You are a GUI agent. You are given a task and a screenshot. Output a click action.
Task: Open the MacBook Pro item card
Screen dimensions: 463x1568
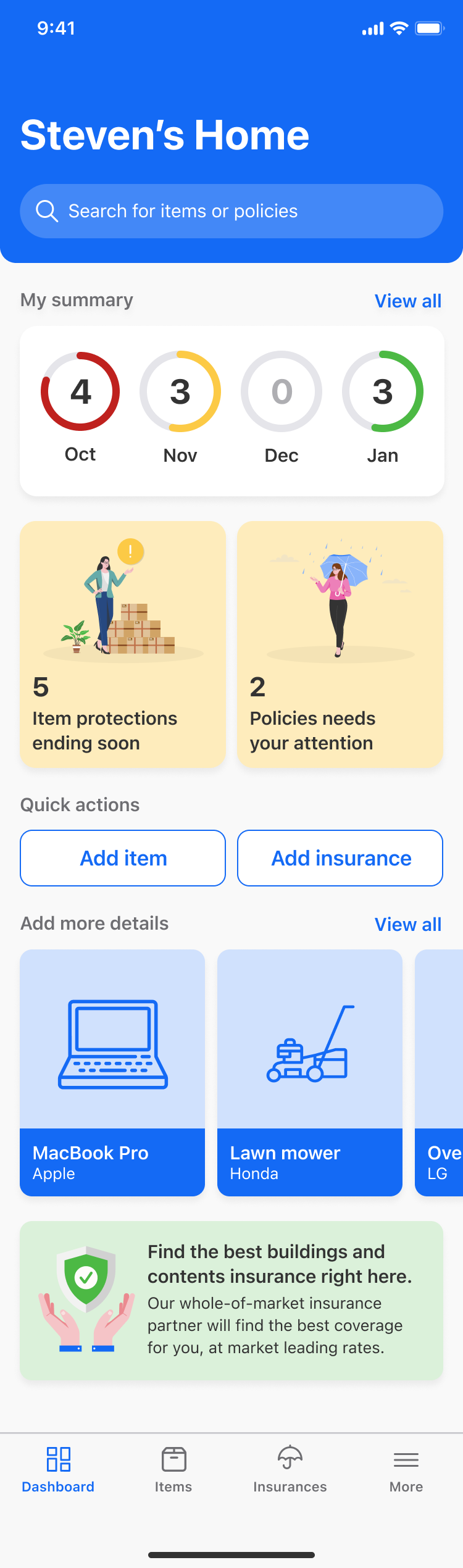click(x=112, y=1072)
